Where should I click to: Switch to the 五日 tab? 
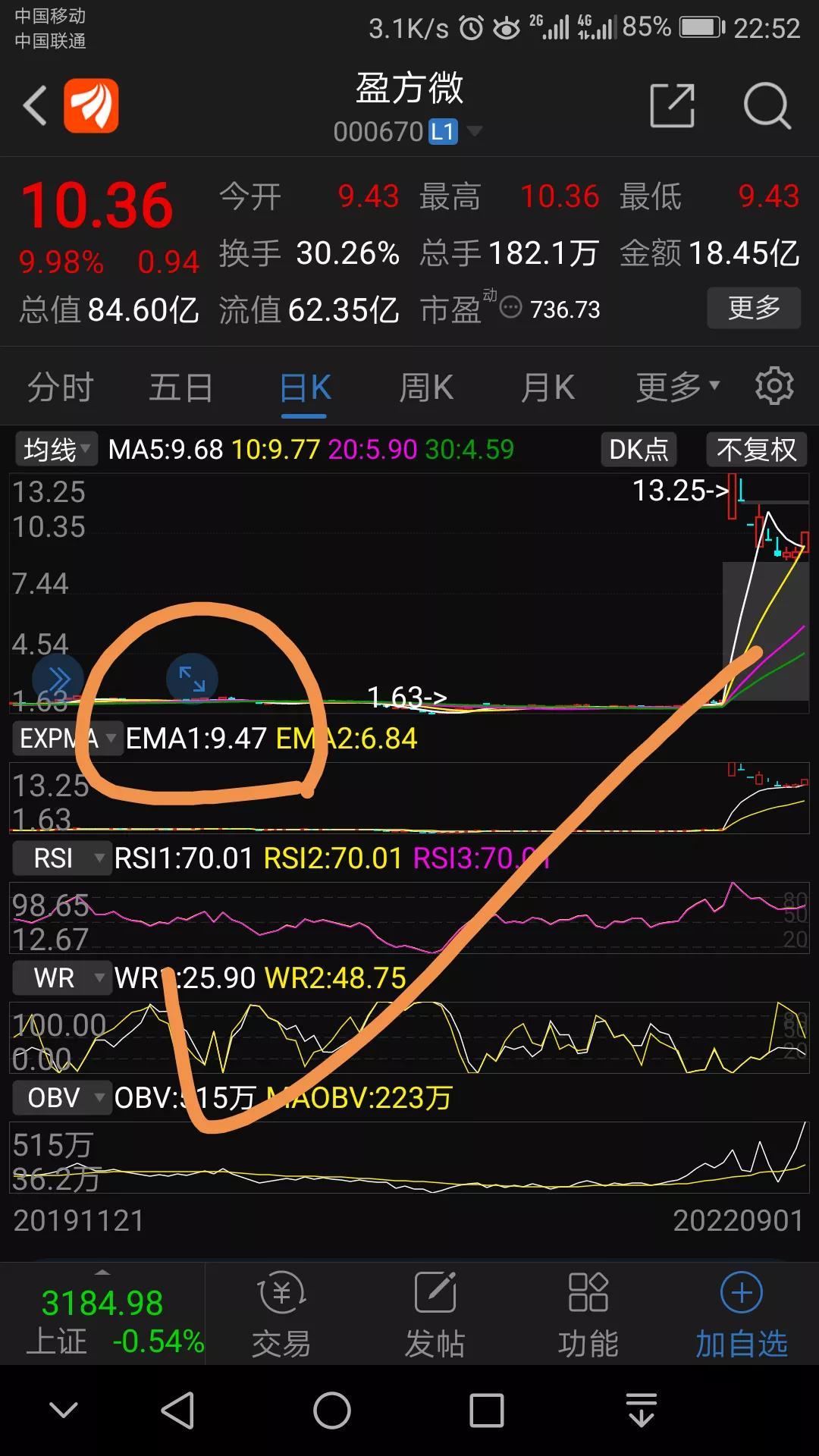pyautogui.click(x=181, y=388)
